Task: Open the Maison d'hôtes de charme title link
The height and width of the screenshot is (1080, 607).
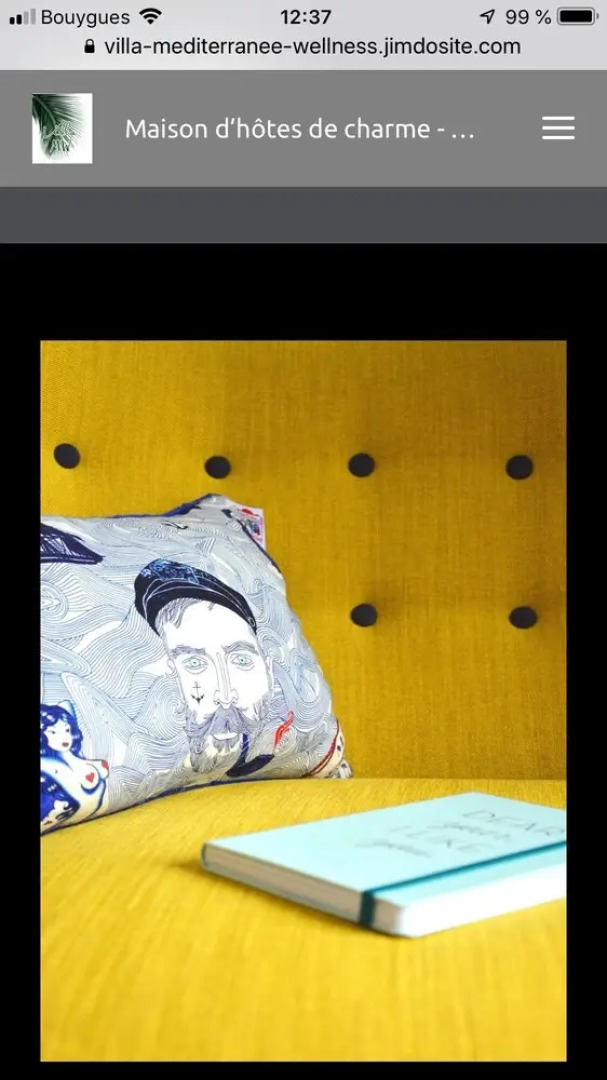Action: (x=299, y=129)
